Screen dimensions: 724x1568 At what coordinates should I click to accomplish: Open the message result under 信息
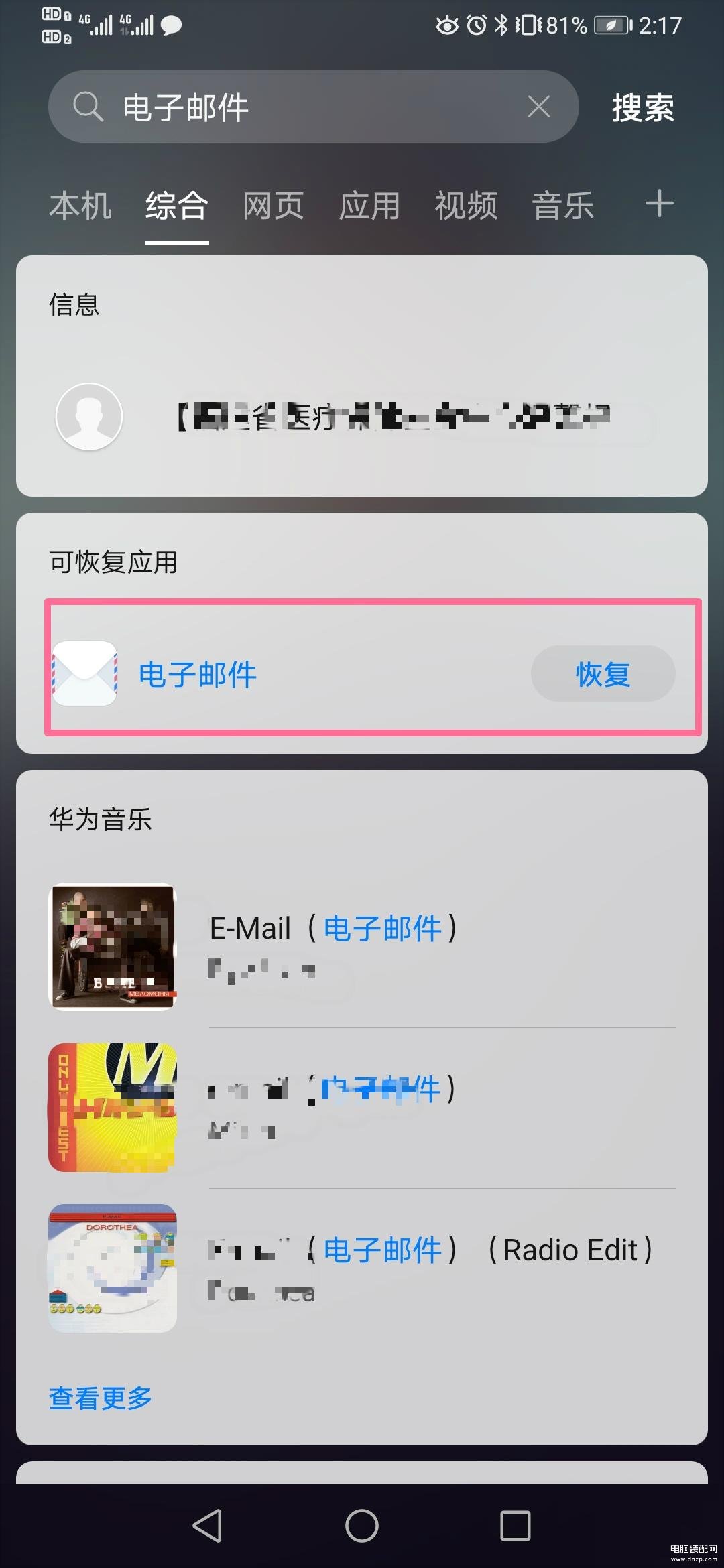[x=362, y=417]
